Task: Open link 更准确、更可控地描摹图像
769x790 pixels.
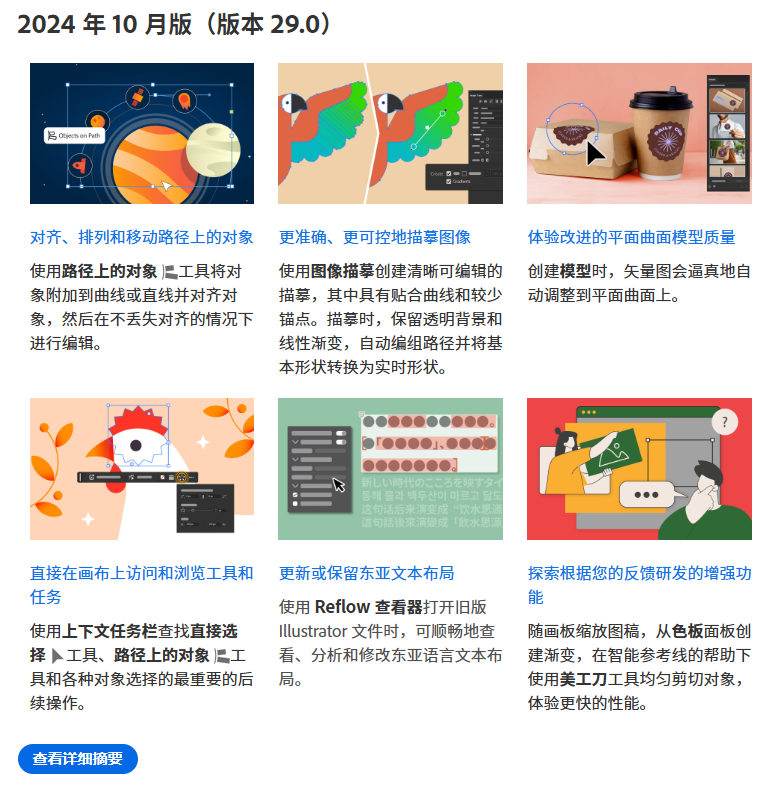Action: [x=374, y=238]
